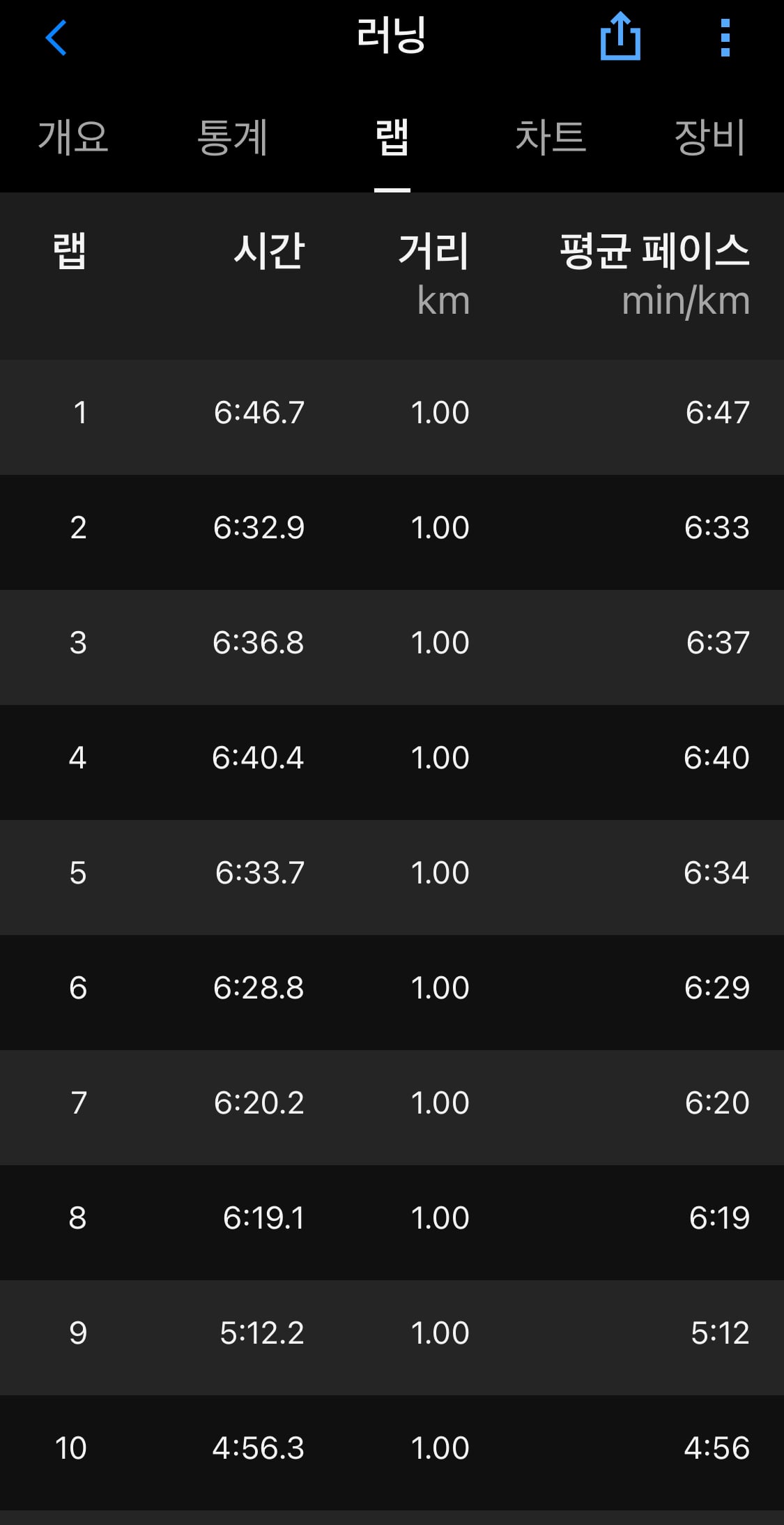
Task: Share this running activity
Action: tap(620, 36)
